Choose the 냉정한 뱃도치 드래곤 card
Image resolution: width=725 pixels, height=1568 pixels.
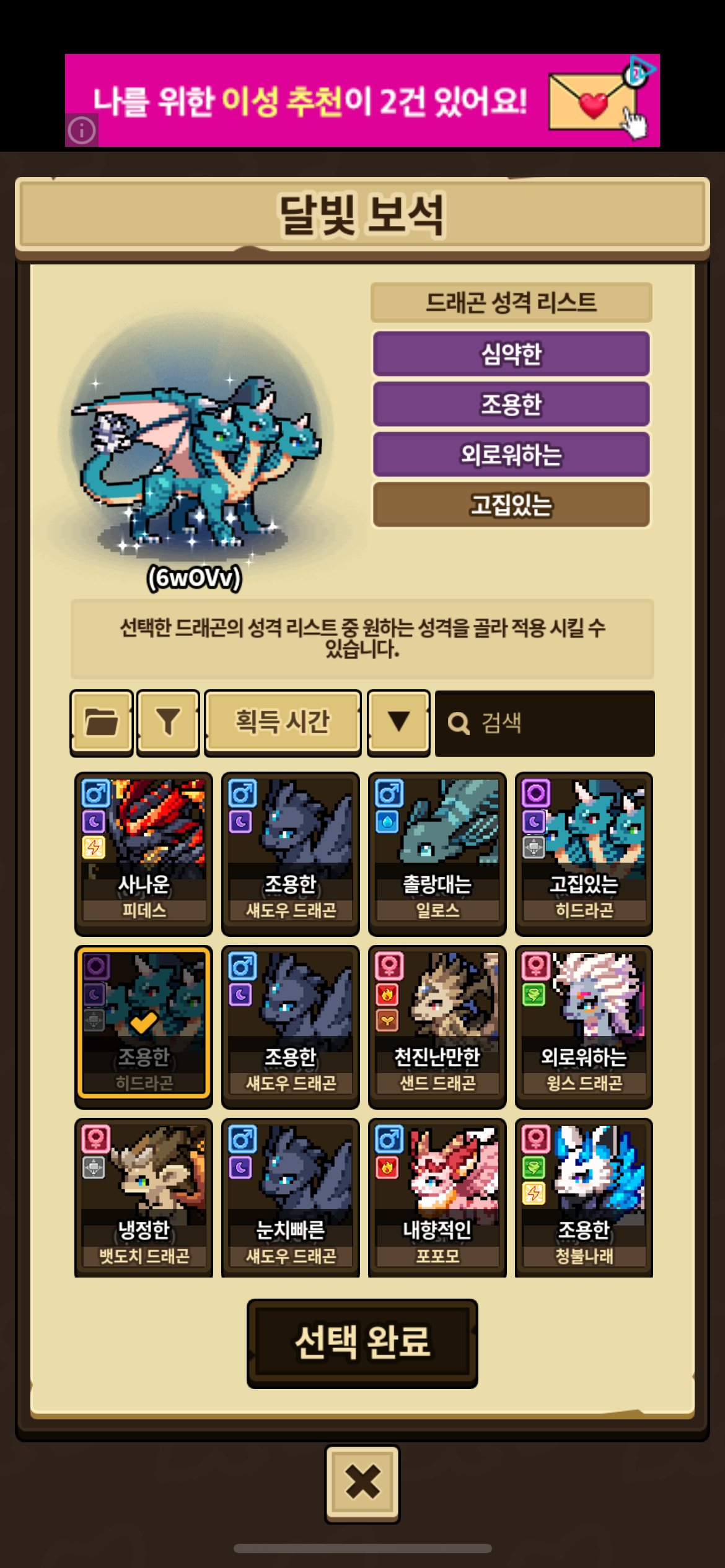[x=144, y=1198]
